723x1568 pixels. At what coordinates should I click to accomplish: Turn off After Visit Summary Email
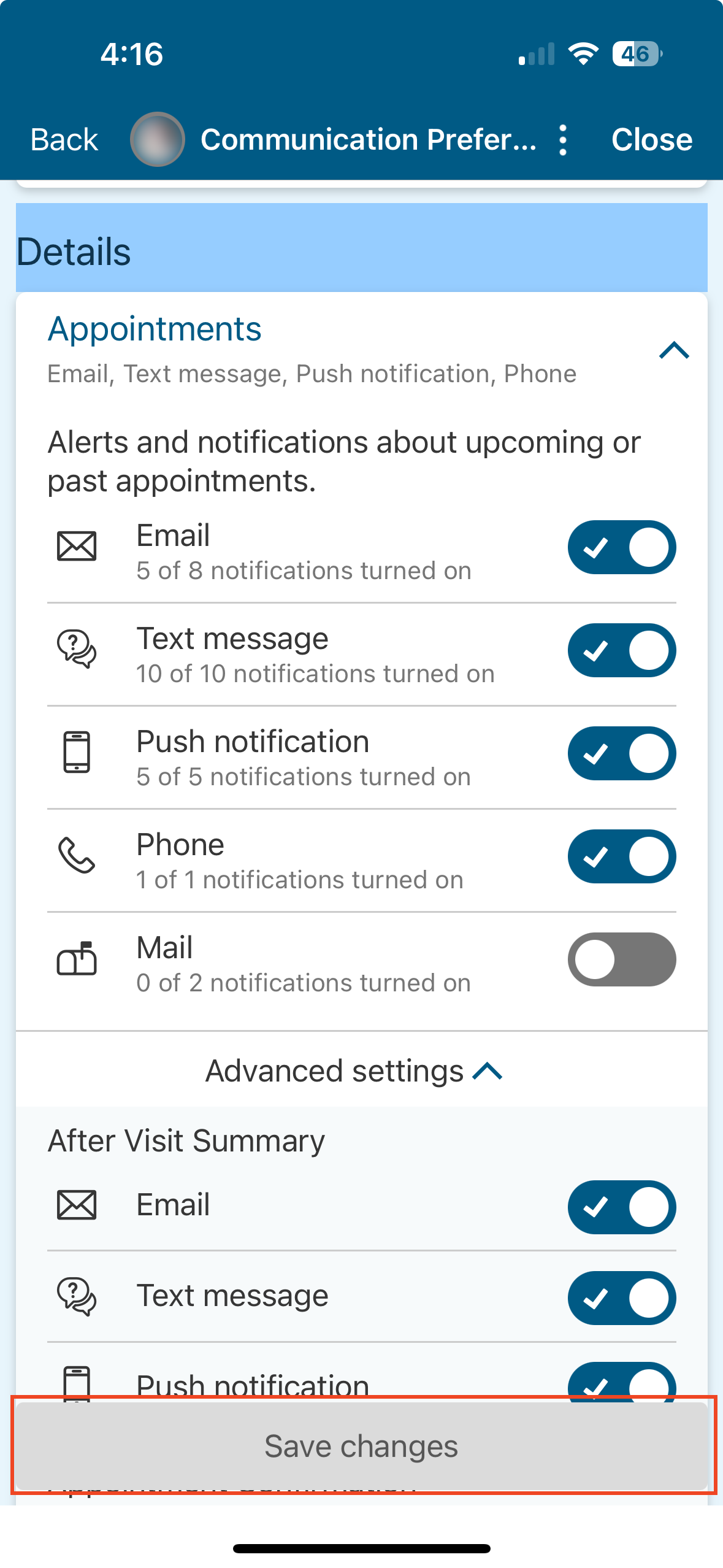click(622, 1207)
